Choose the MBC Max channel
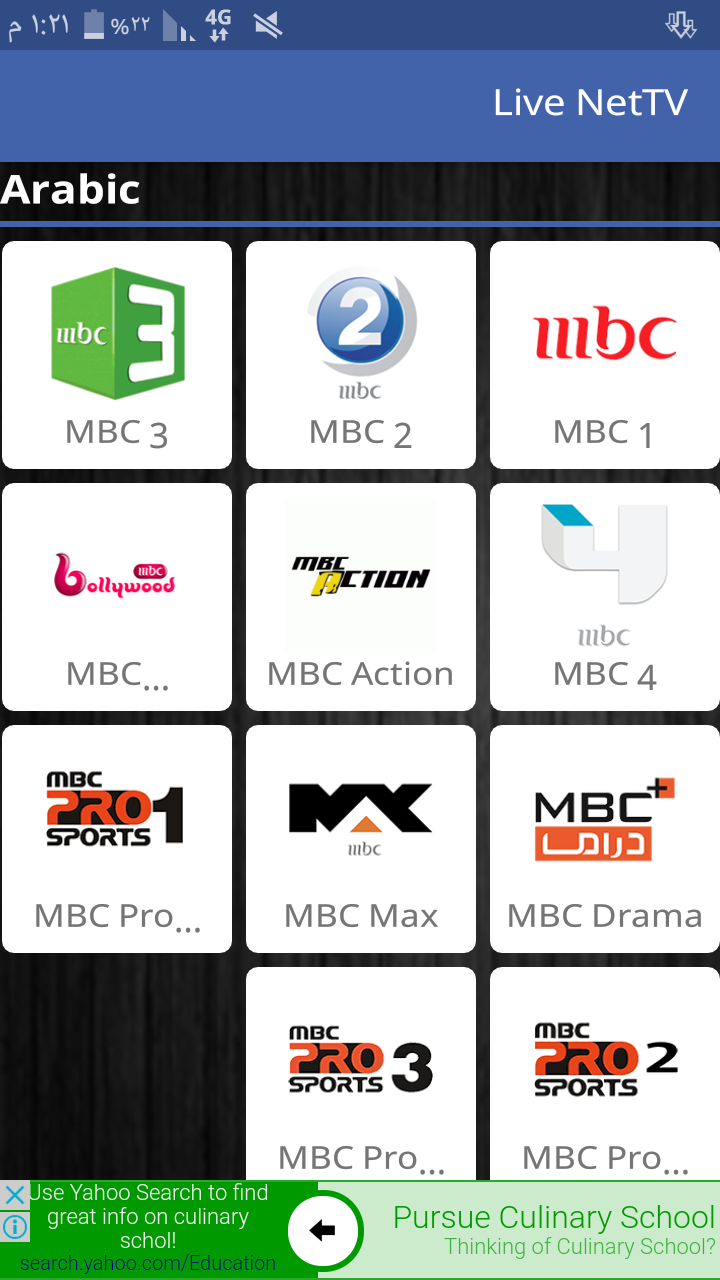This screenshot has height=1280, width=720. coord(361,839)
